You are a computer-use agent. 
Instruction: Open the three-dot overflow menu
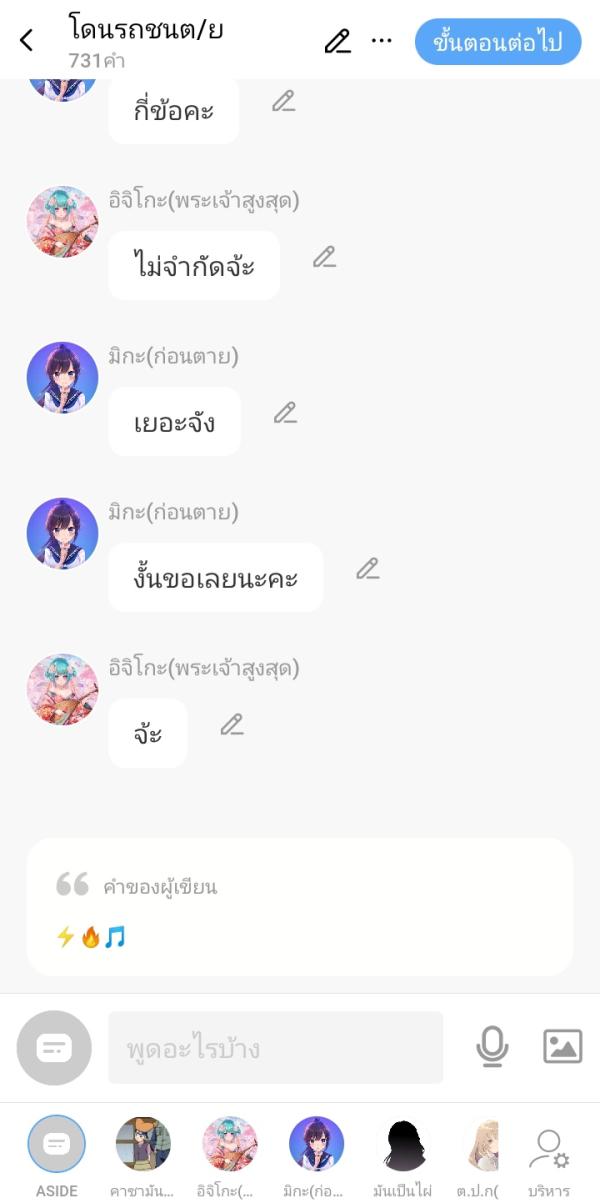pos(381,41)
